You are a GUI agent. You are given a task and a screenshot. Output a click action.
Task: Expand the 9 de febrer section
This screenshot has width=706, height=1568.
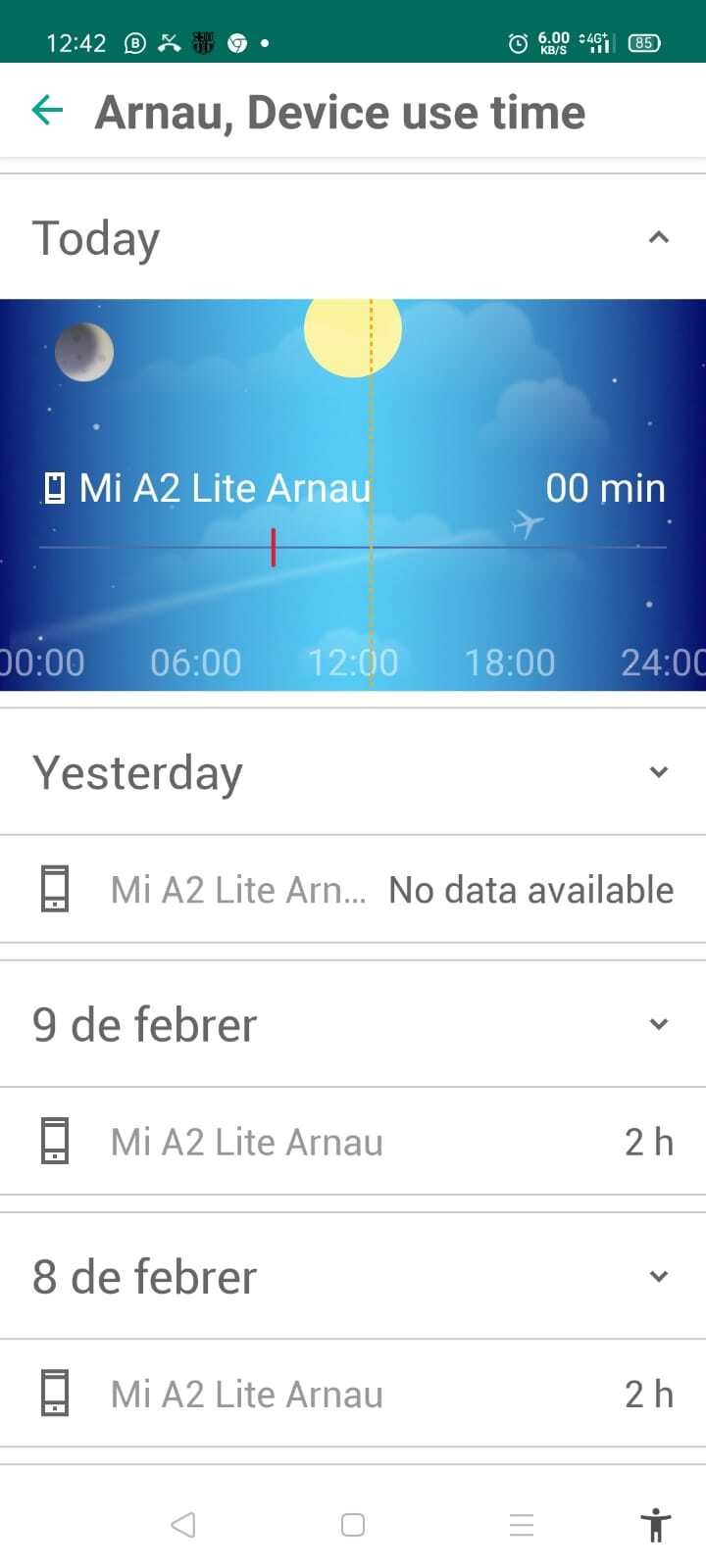point(659,1024)
